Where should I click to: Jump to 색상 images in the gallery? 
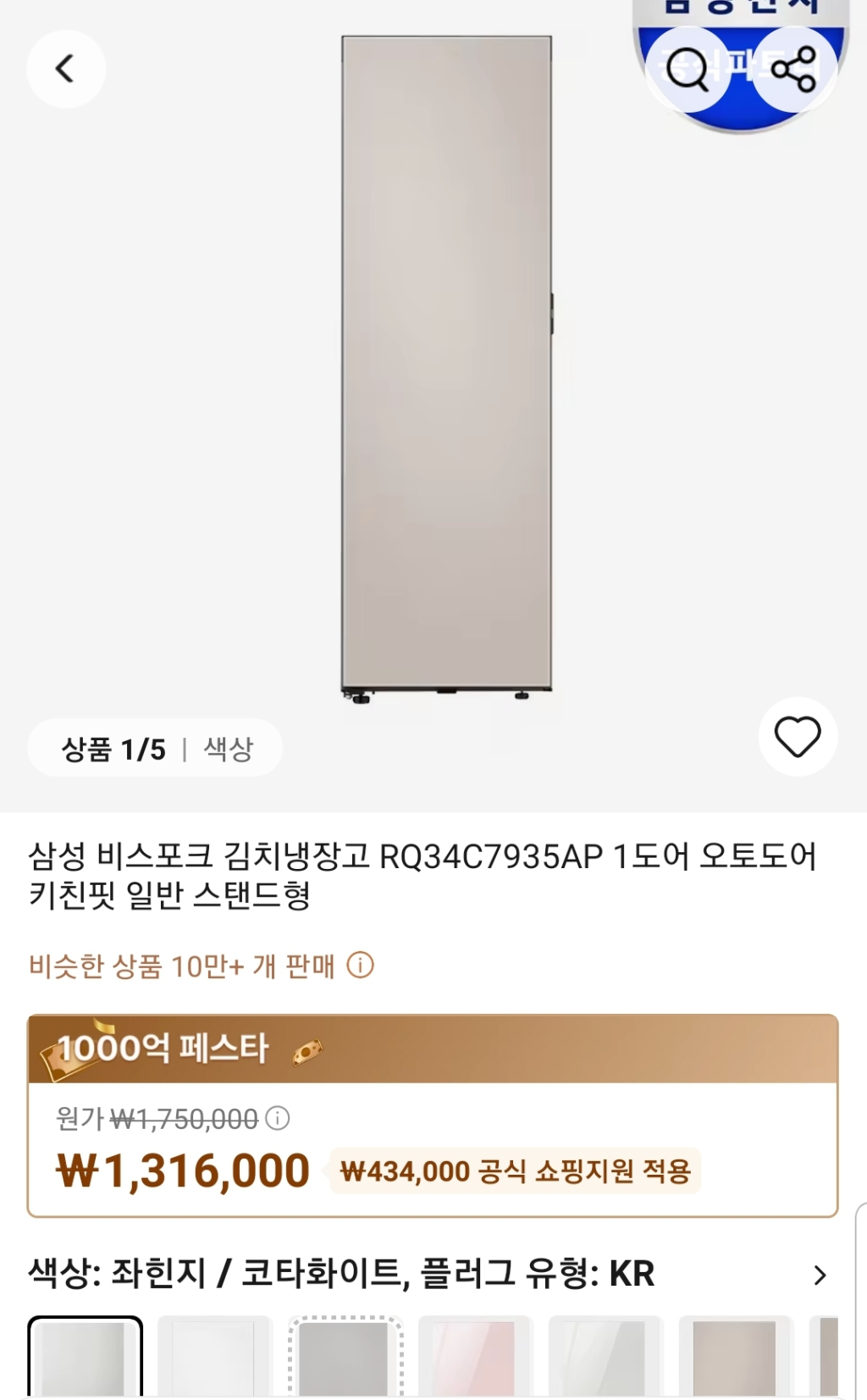pos(229,749)
